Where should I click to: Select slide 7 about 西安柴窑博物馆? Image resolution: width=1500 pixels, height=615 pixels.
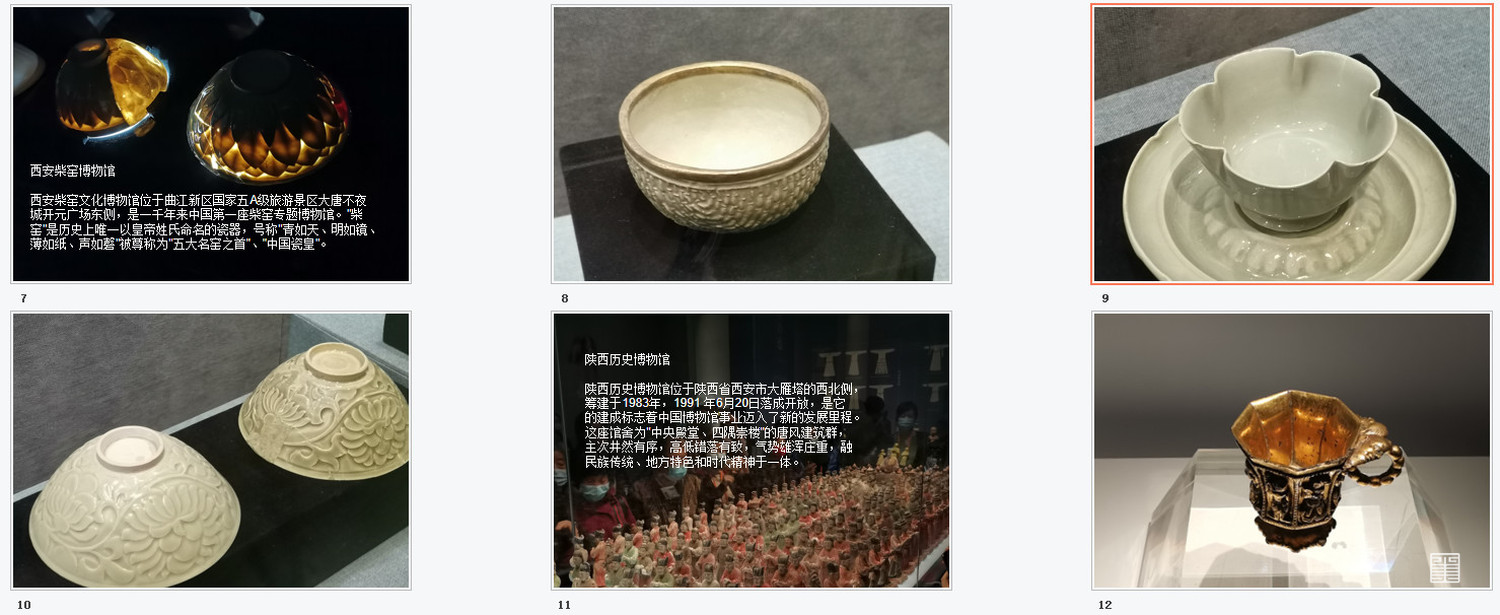click(x=211, y=144)
